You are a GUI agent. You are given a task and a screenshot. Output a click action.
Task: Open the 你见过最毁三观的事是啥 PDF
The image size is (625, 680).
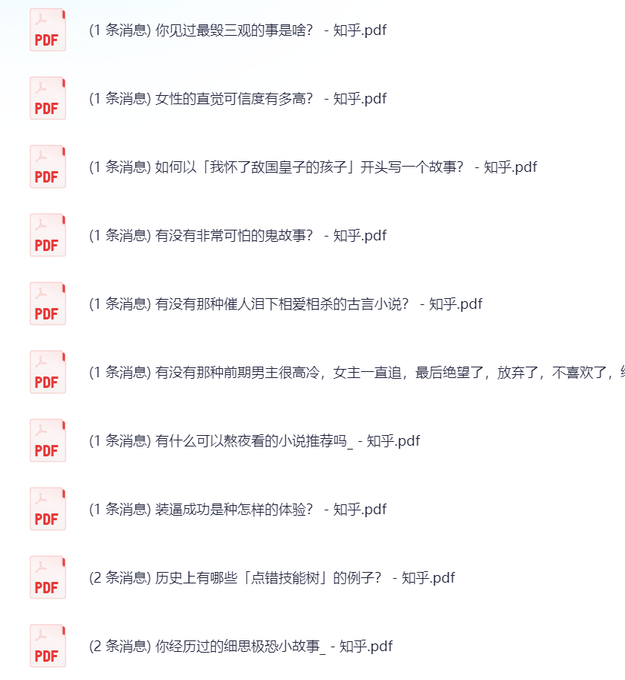click(x=237, y=30)
